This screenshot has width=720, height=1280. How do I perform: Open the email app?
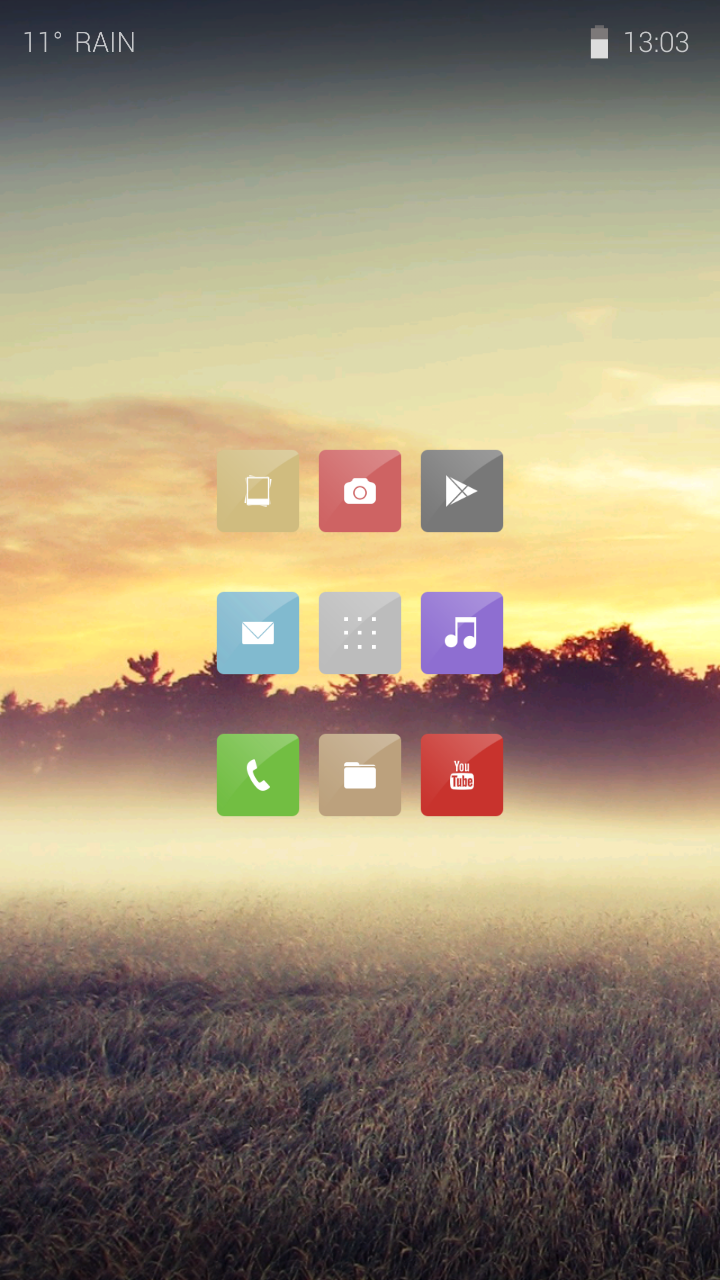(x=258, y=633)
